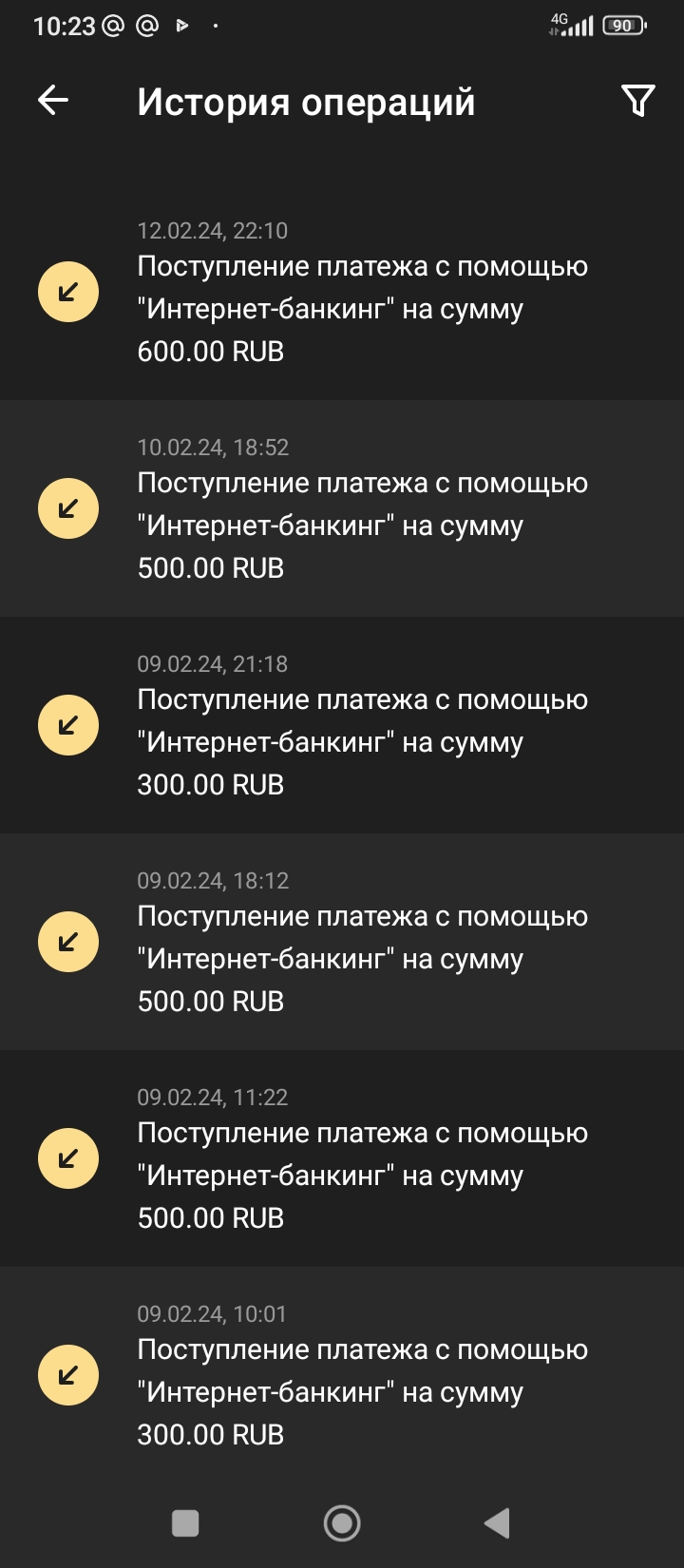Open the 300.00 RUB payment from 10:01
Screen dimensions: 684x1568
click(361, 1374)
